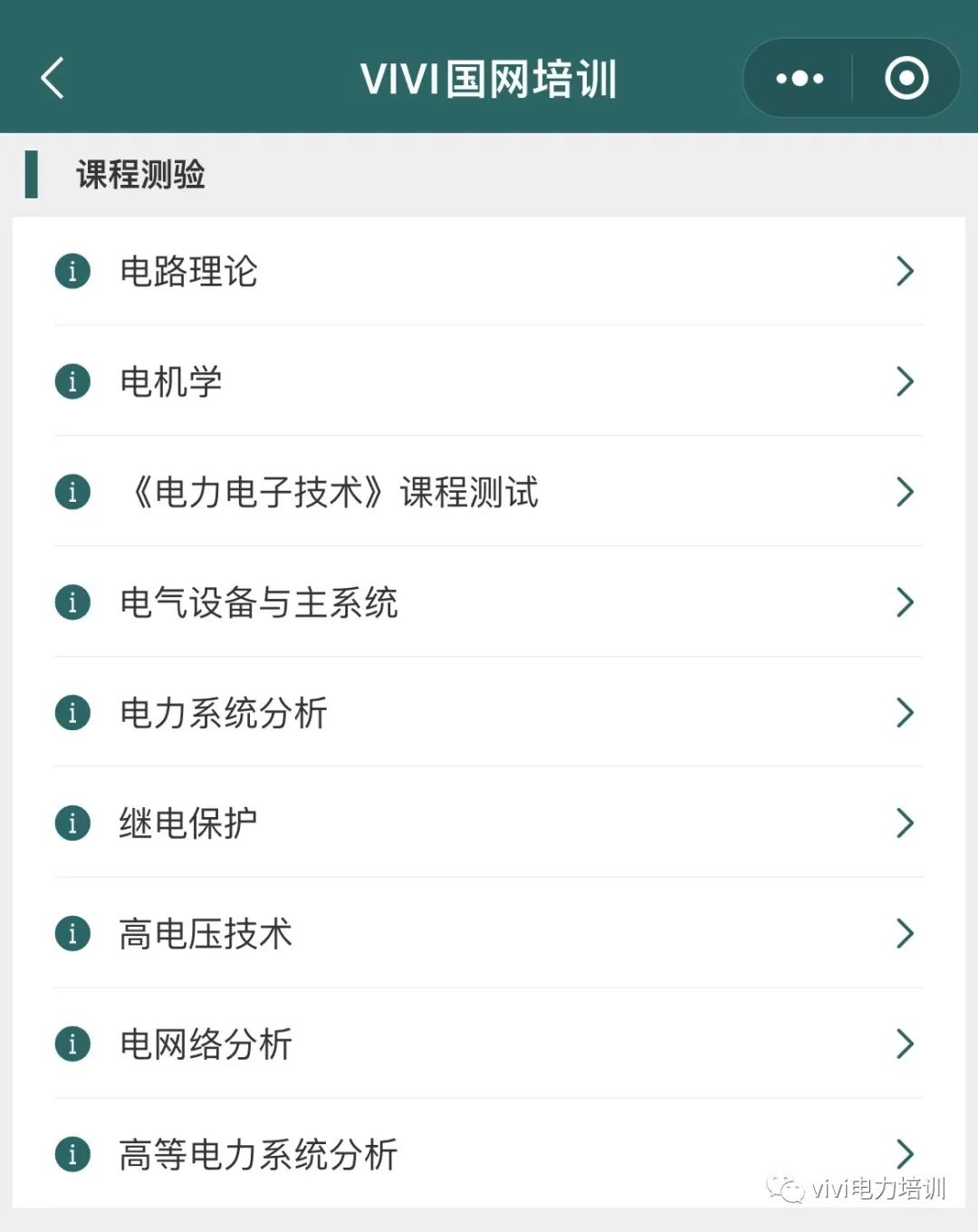Open the 继电保护 quiz

pyautogui.click(x=489, y=823)
